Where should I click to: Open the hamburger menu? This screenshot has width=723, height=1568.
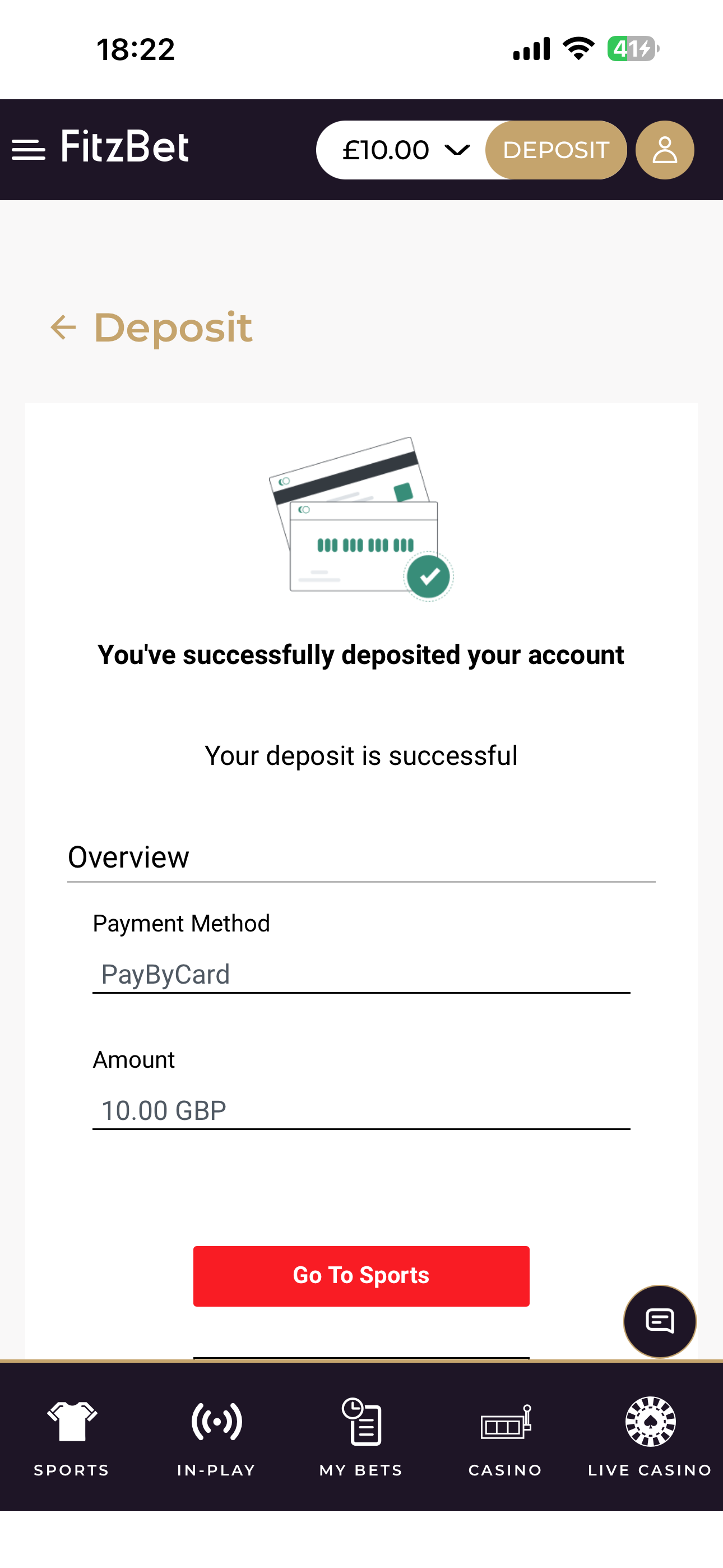(x=29, y=150)
